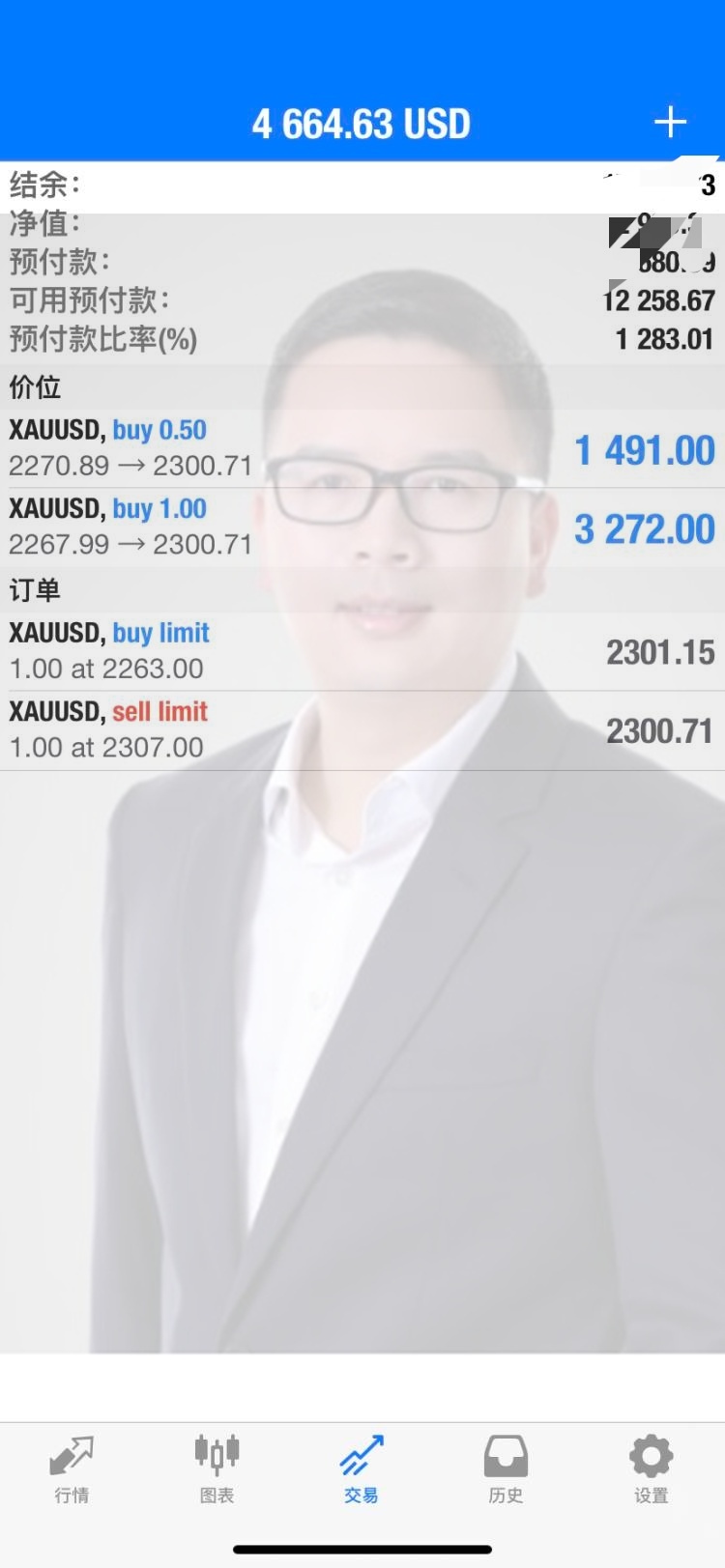Screen dimensions: 725x1568
Task: Open XAUUSD buy limit order at 2263.00
Action: click(362, 651)
